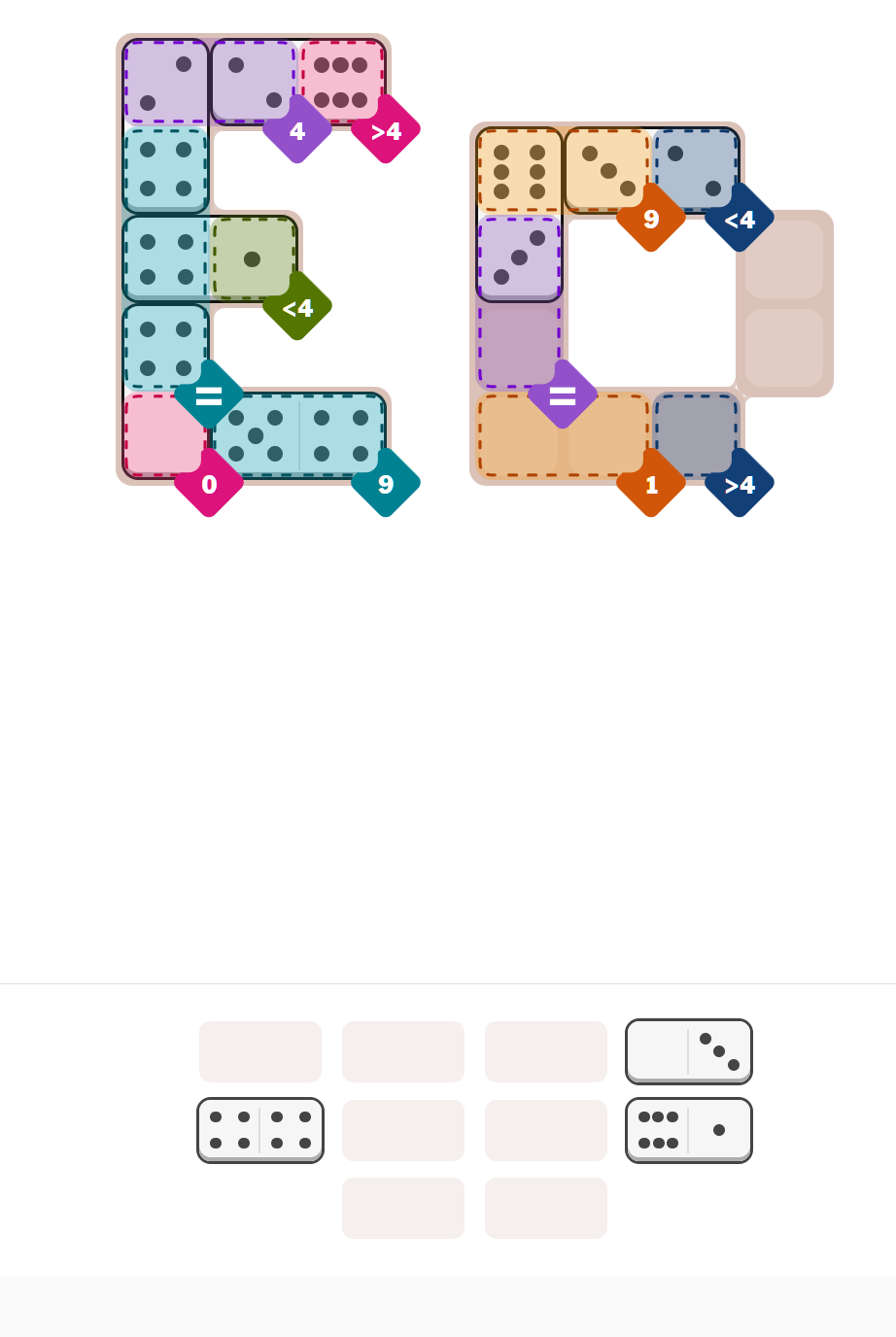Select the six-one domino in the tray

688,1130
